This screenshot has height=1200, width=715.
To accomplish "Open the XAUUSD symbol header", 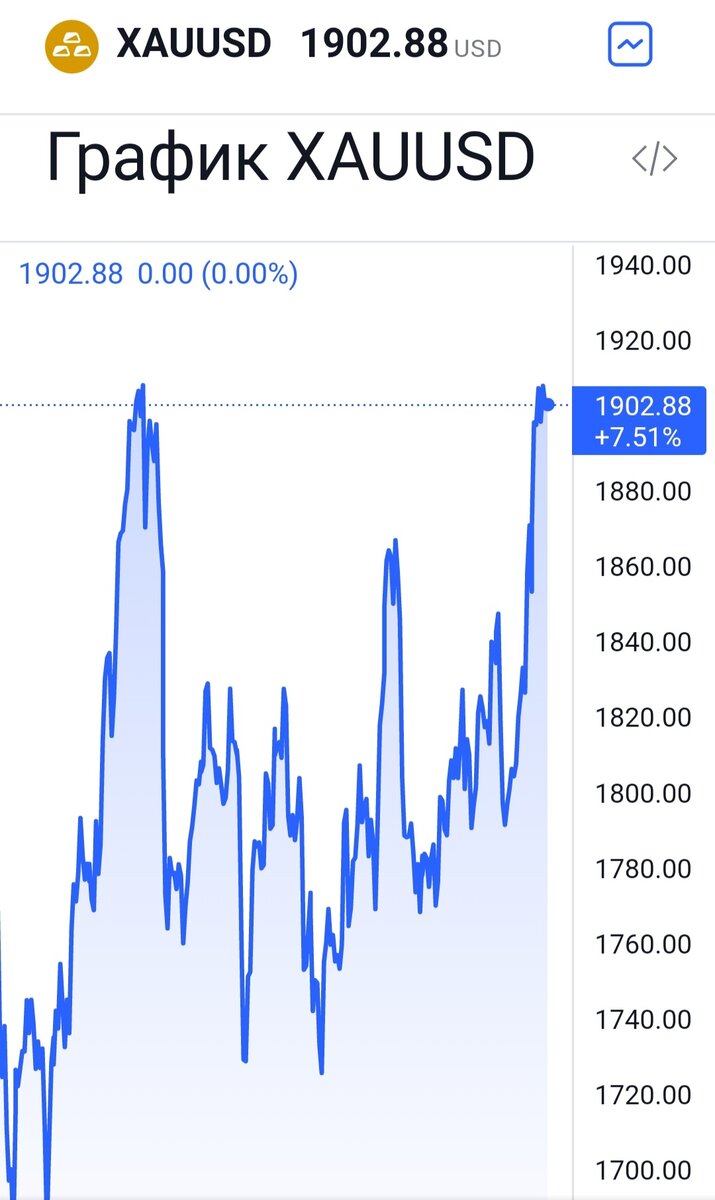I will click(195, 44).
